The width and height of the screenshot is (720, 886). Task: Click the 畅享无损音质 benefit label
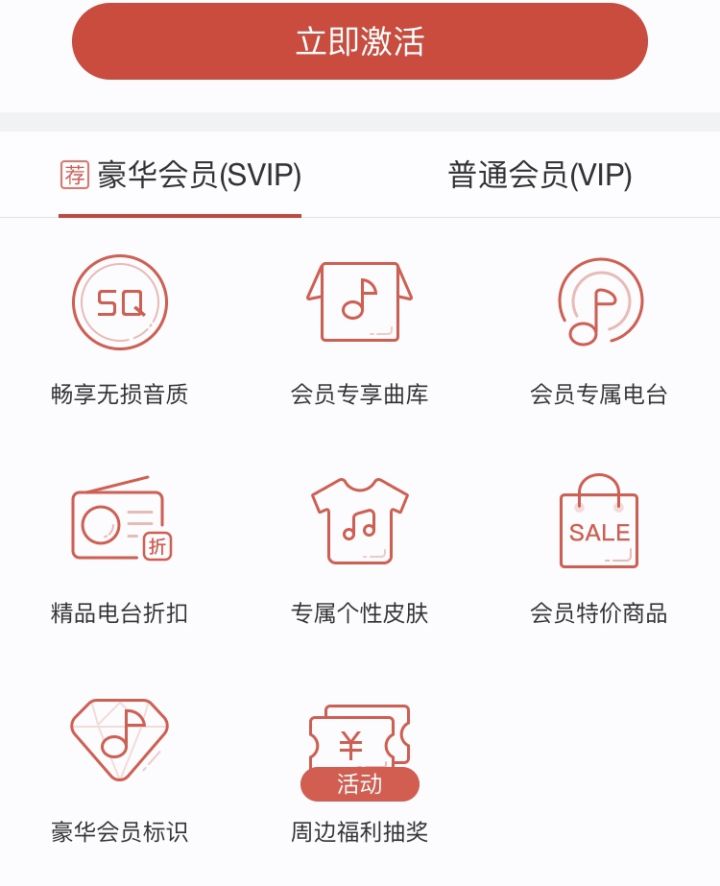click(118, 394)
